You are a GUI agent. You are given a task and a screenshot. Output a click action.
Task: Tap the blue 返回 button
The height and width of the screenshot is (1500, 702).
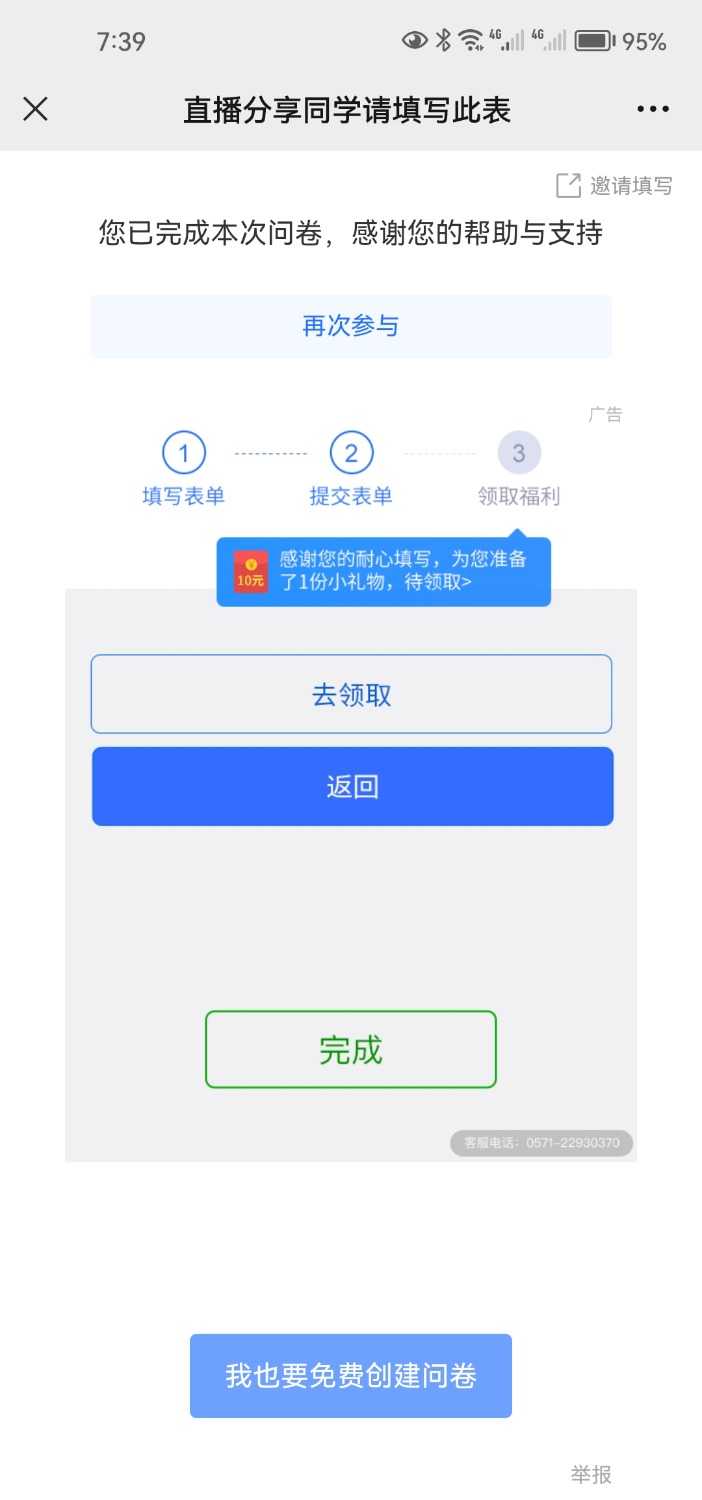[x=352, y=786]
